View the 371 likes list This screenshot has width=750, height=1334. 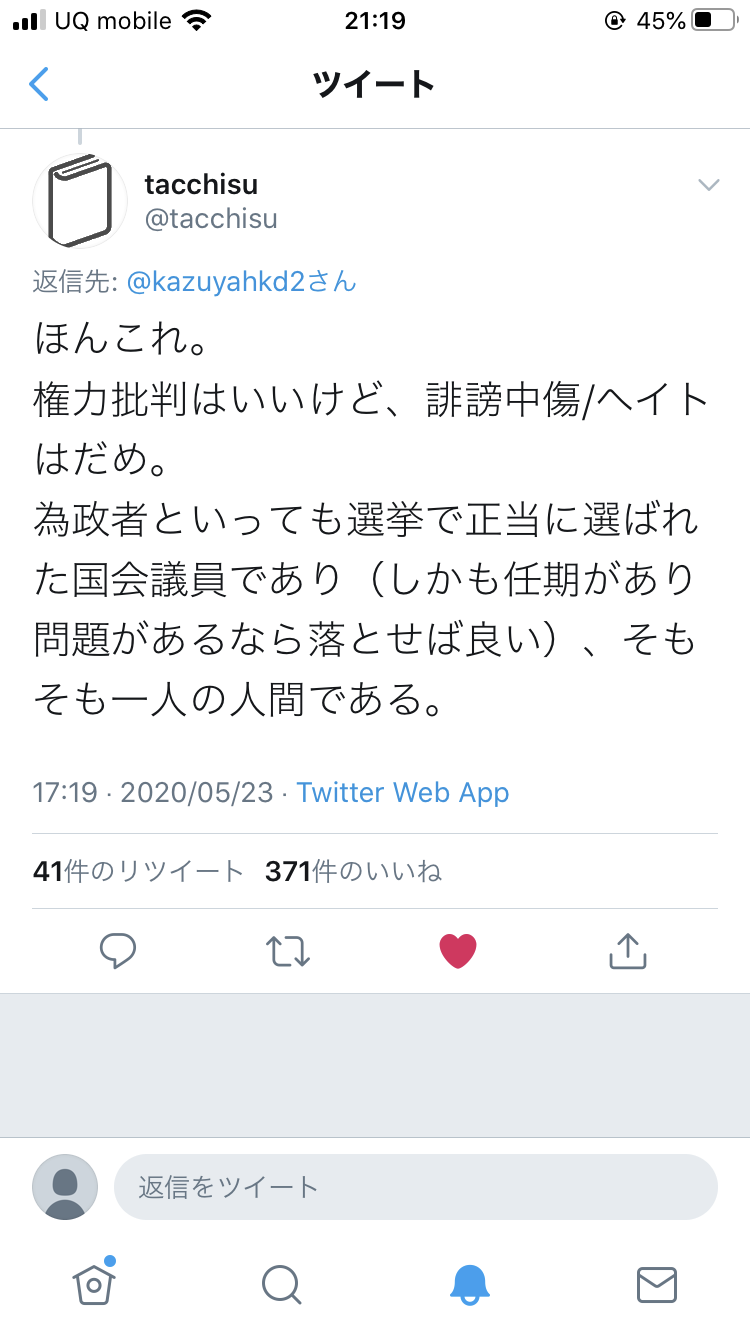(353, 871)
